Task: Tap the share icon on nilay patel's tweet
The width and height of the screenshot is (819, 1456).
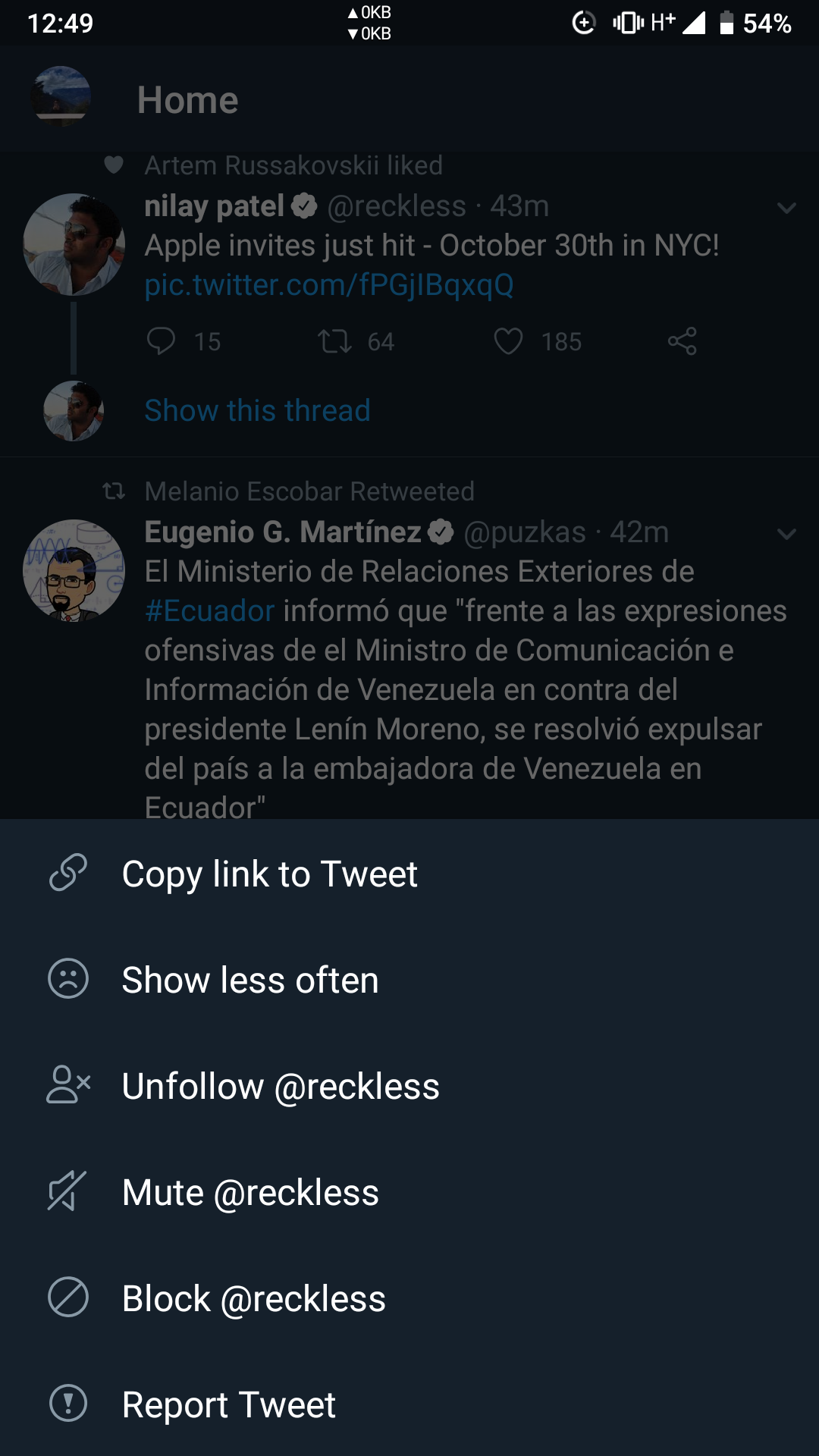Action: point(683,342)
